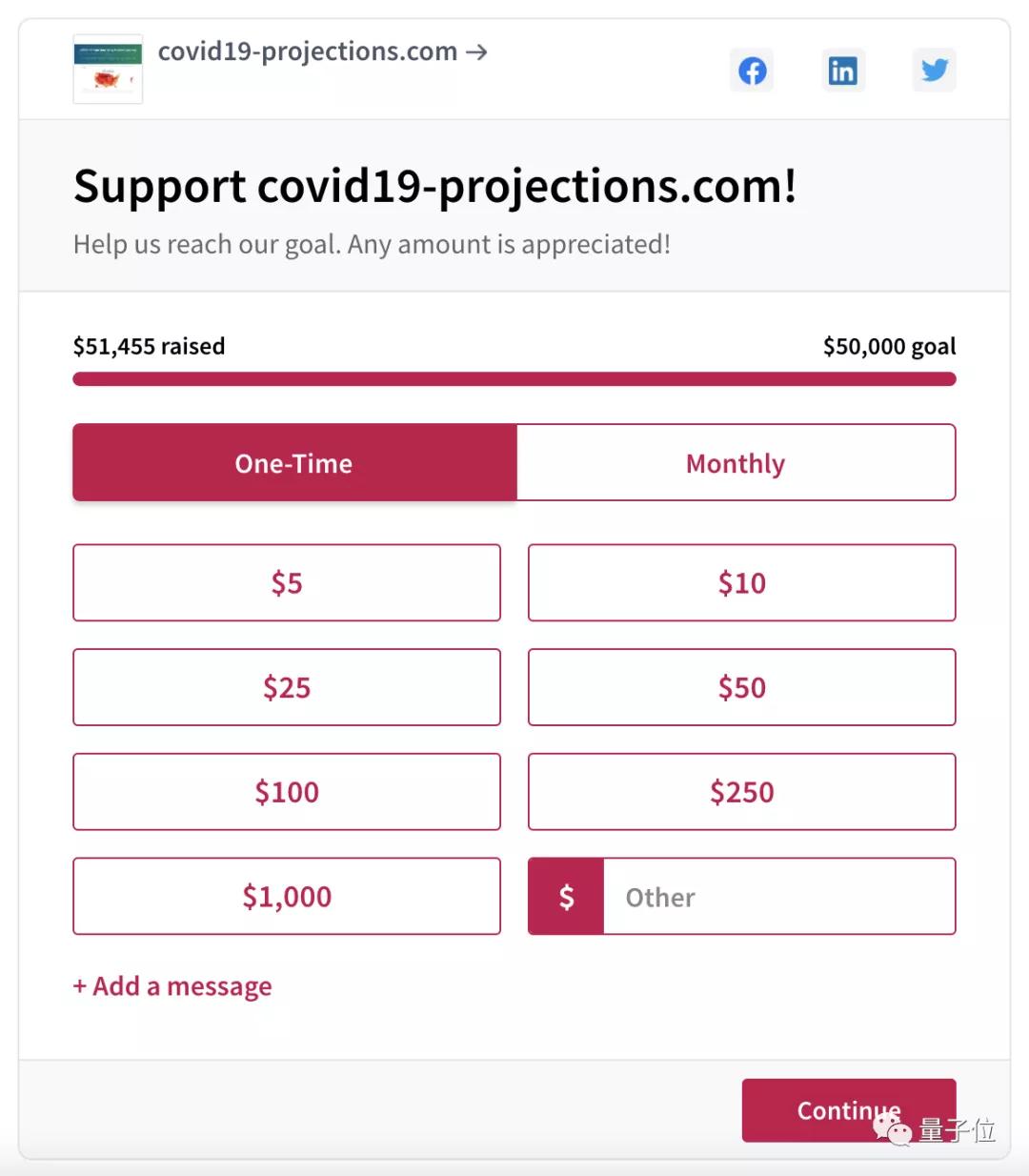Viewport: 1029px width, 1176px height.
Task: Pick the $50 donation amount
Action: [741, 687]
